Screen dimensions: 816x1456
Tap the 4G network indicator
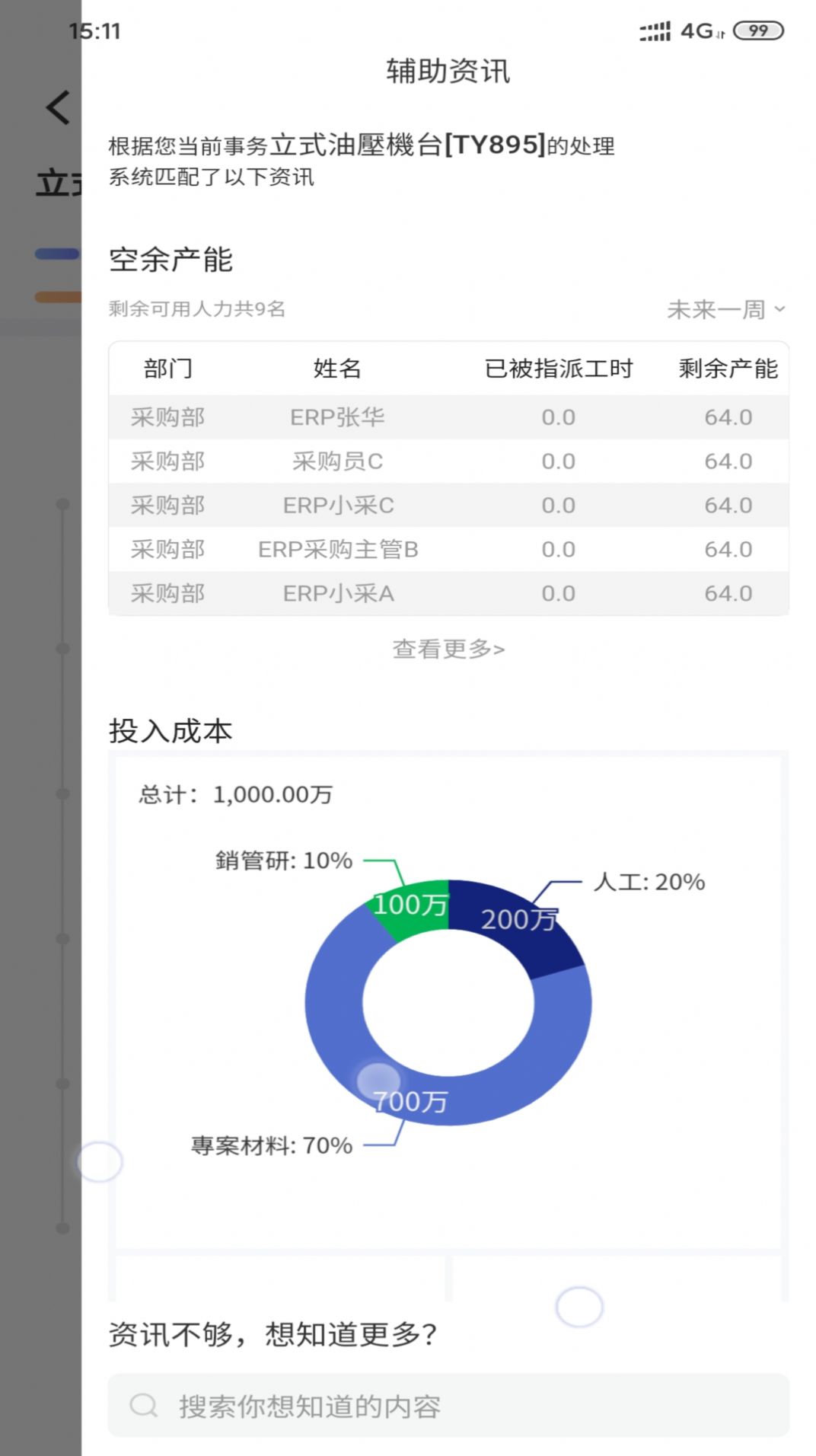point(695,31)
